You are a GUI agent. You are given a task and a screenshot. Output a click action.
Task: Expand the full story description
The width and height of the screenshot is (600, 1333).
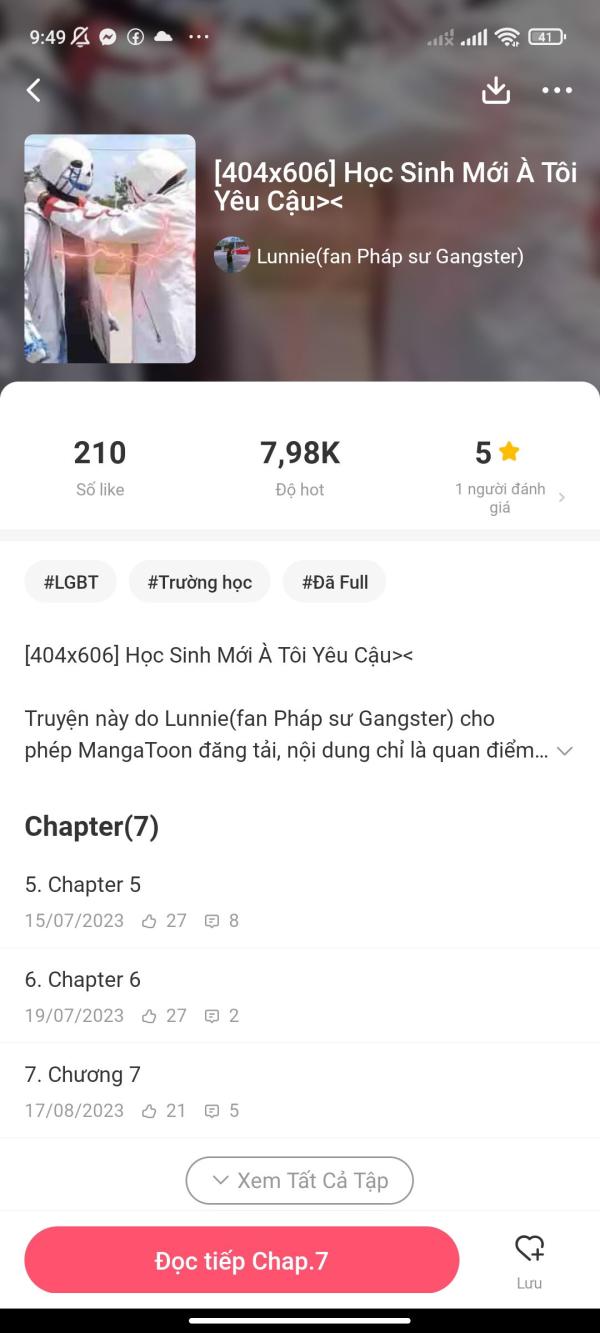click(x=564, y=751)
